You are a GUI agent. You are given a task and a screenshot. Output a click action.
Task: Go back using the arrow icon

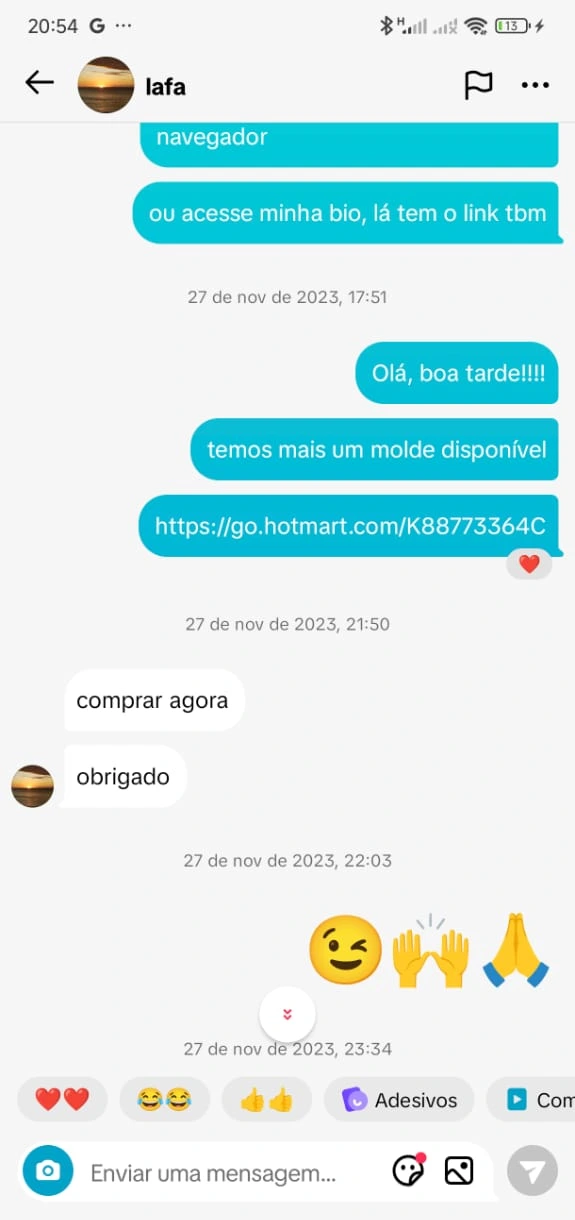[x=39, y=83]
